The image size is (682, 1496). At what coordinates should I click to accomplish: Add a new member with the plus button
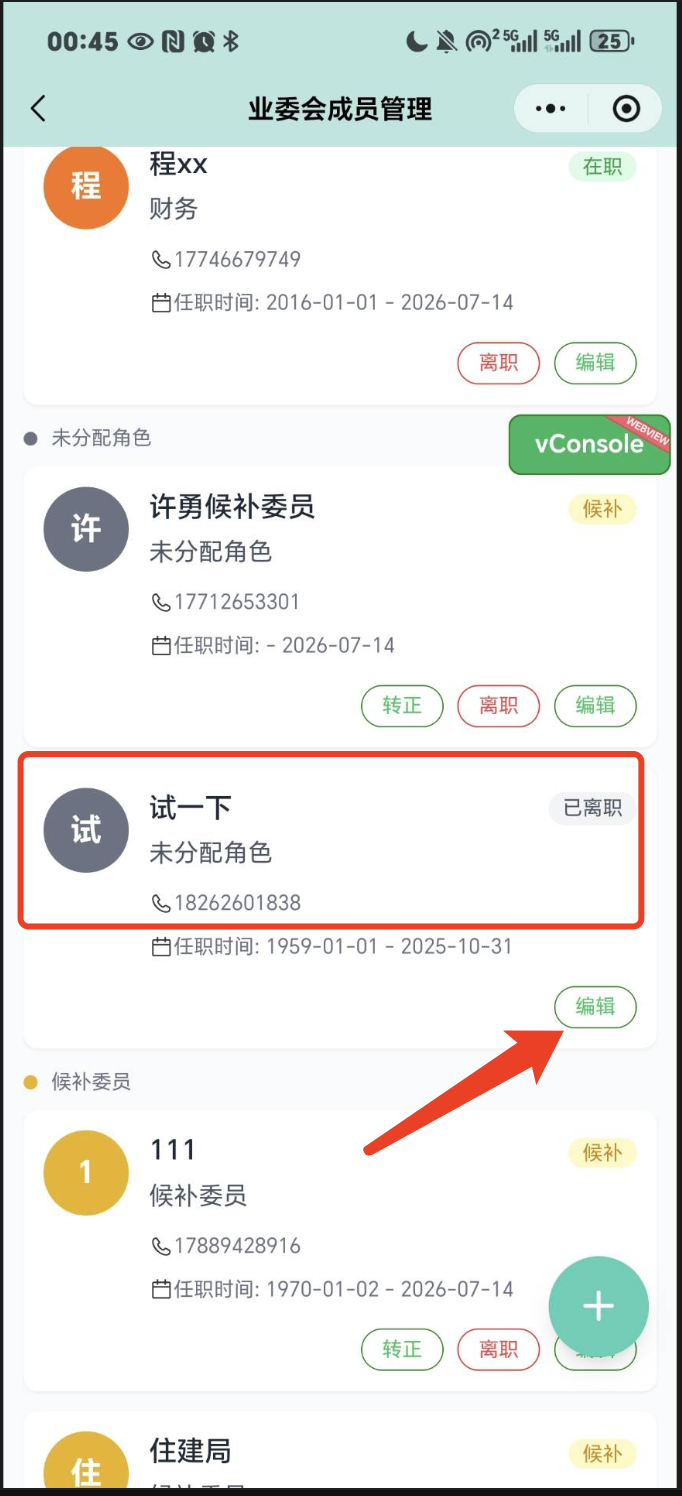click(598, 1306)
